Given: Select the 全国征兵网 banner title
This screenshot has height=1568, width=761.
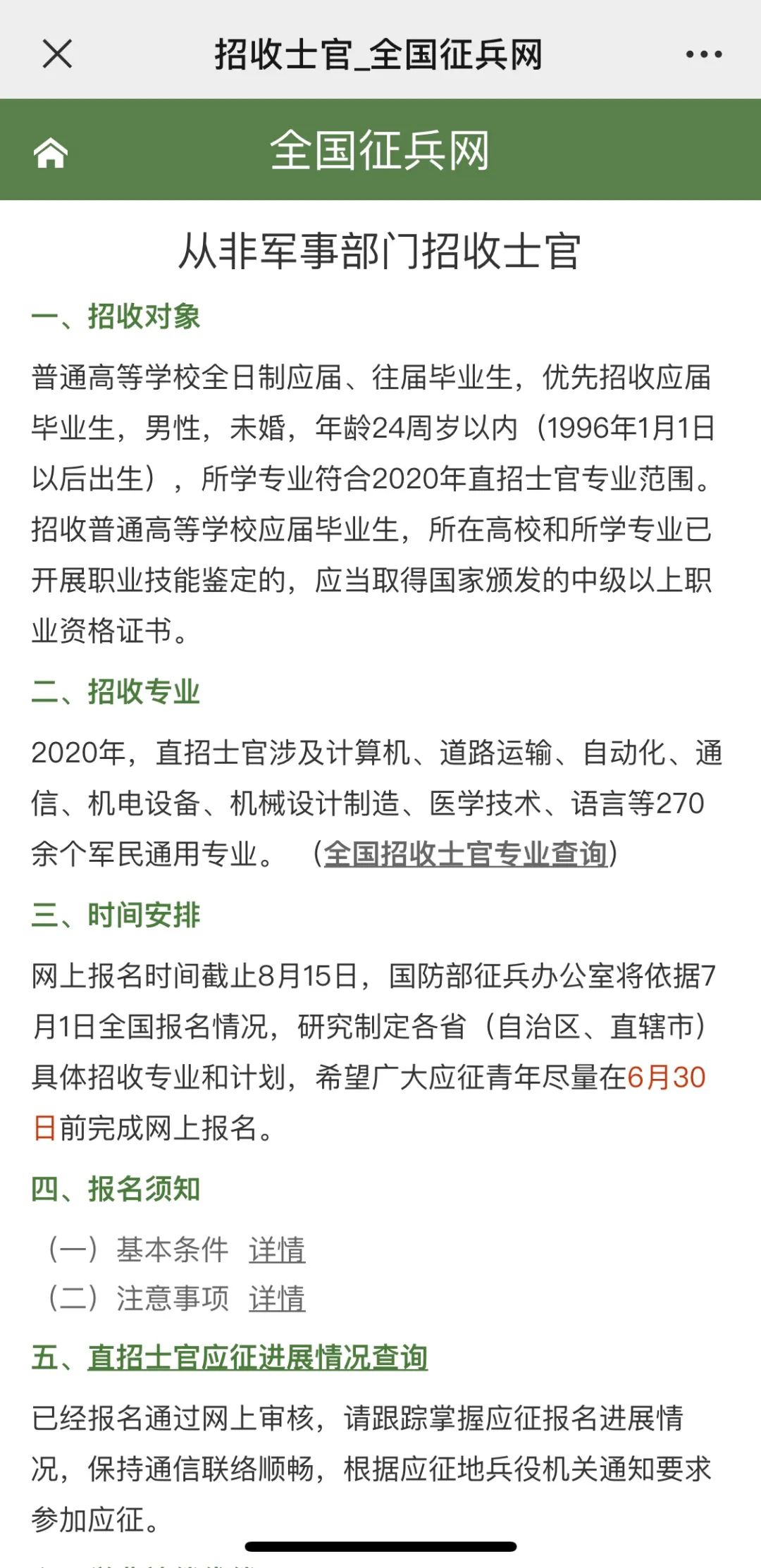Looking at the screenshot, I should tap(380, 152).
